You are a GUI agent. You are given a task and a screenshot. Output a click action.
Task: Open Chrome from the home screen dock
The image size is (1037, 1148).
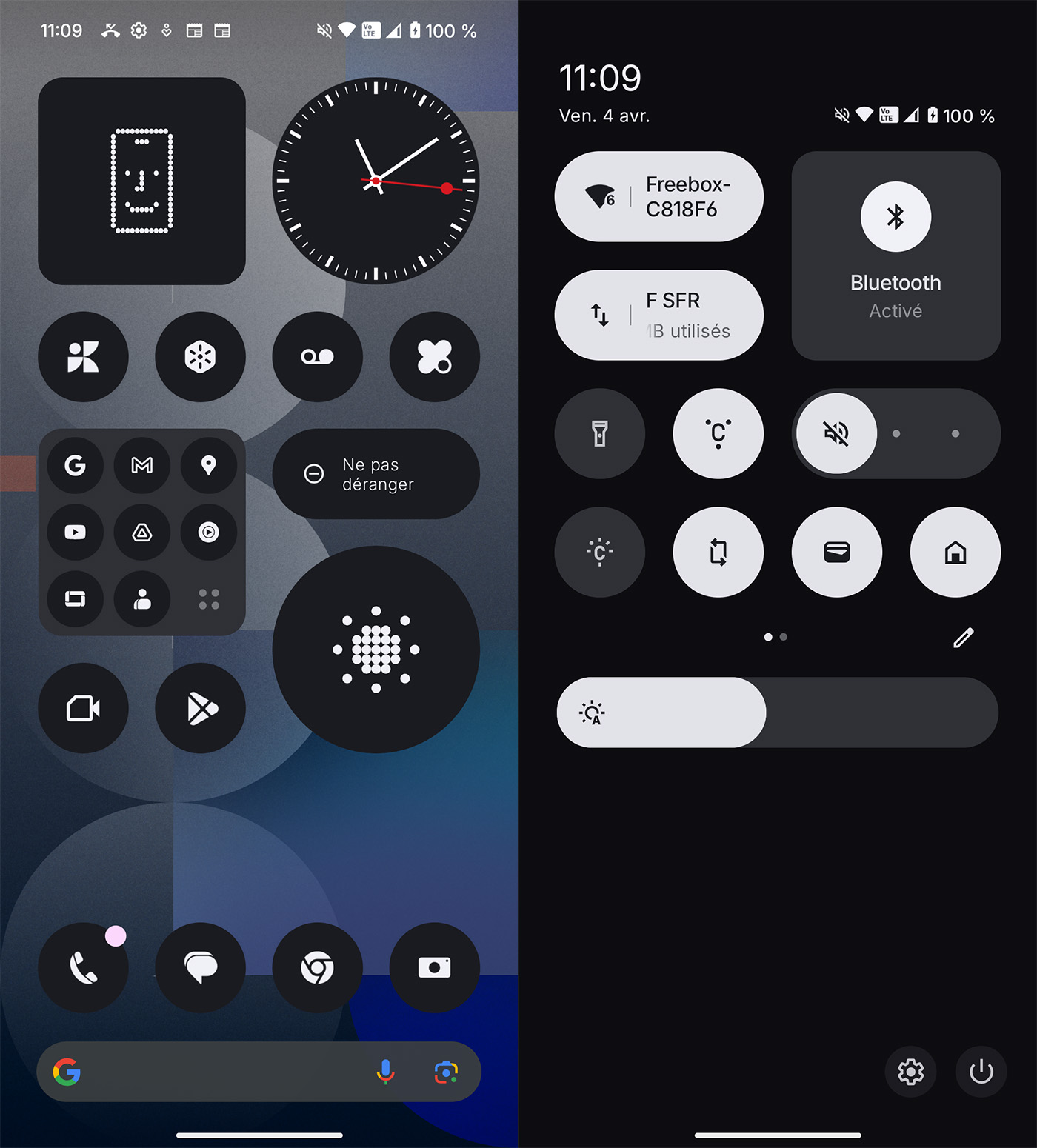point(317,967)
